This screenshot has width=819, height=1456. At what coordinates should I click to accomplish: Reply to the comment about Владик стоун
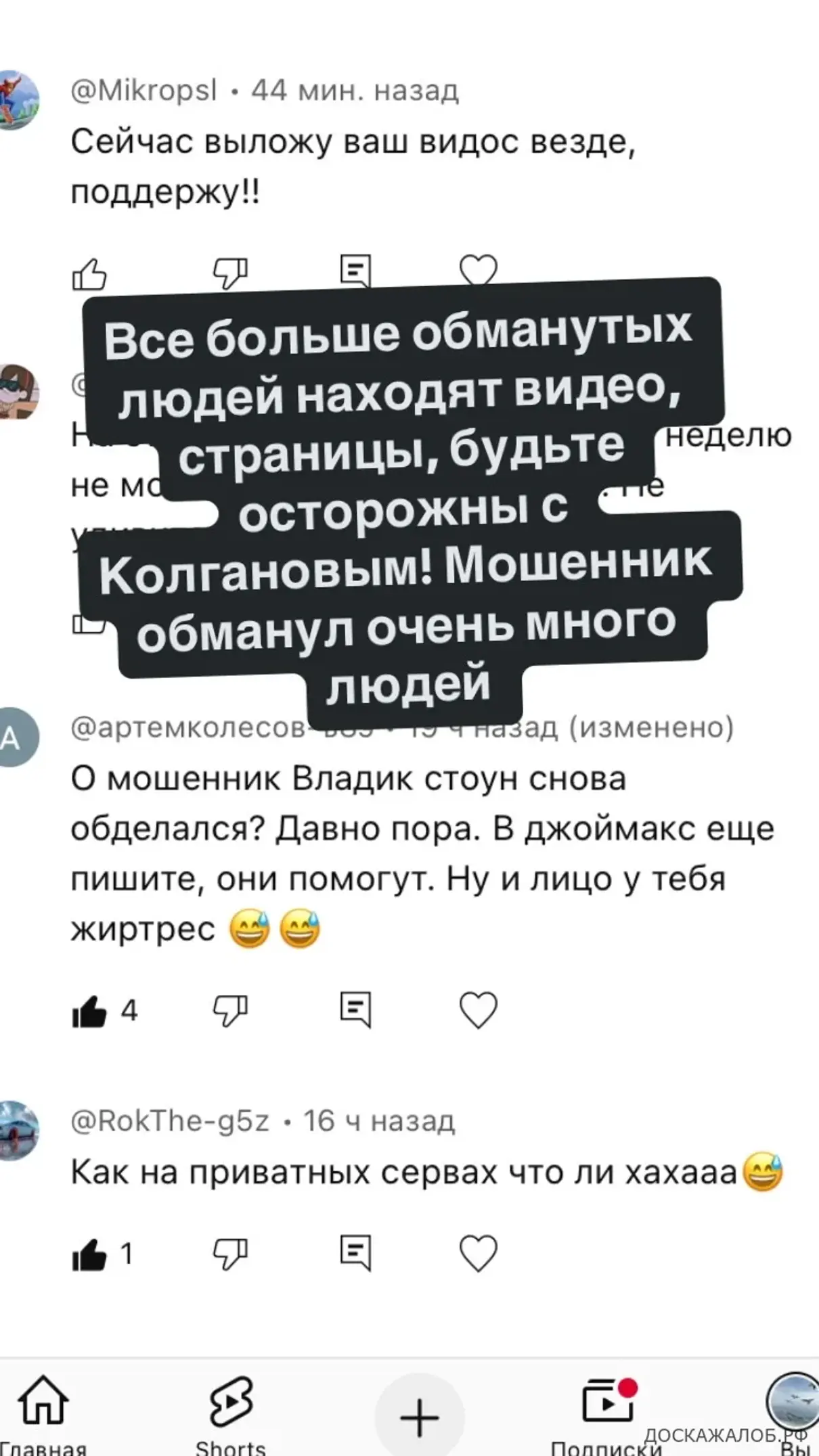tap(355, 1011)
